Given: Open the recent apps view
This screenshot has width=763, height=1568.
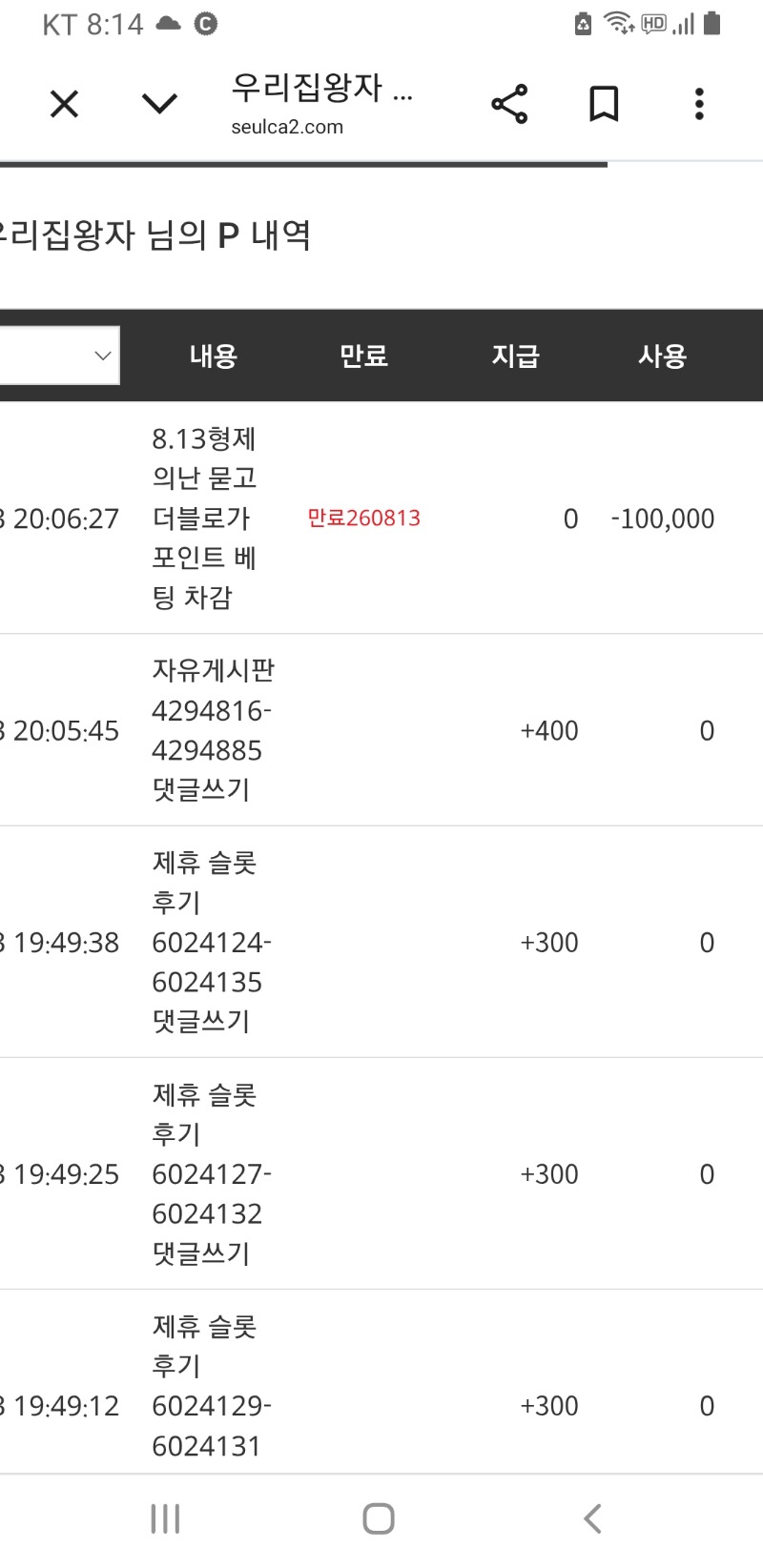Looking at the screenshot, I should [x=165, y=1518].
